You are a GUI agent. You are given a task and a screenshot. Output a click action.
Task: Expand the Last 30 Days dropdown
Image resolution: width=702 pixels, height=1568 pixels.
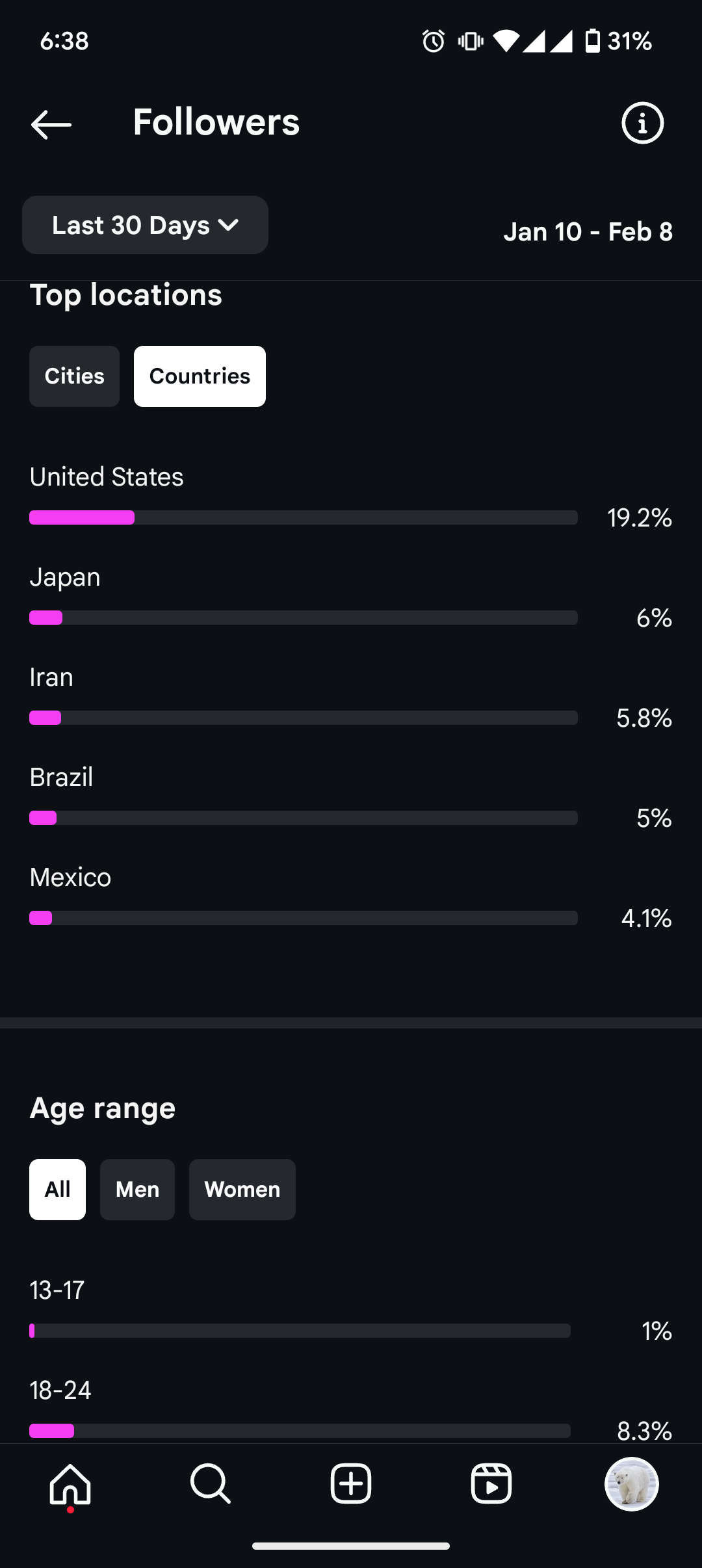click(145, 225)
